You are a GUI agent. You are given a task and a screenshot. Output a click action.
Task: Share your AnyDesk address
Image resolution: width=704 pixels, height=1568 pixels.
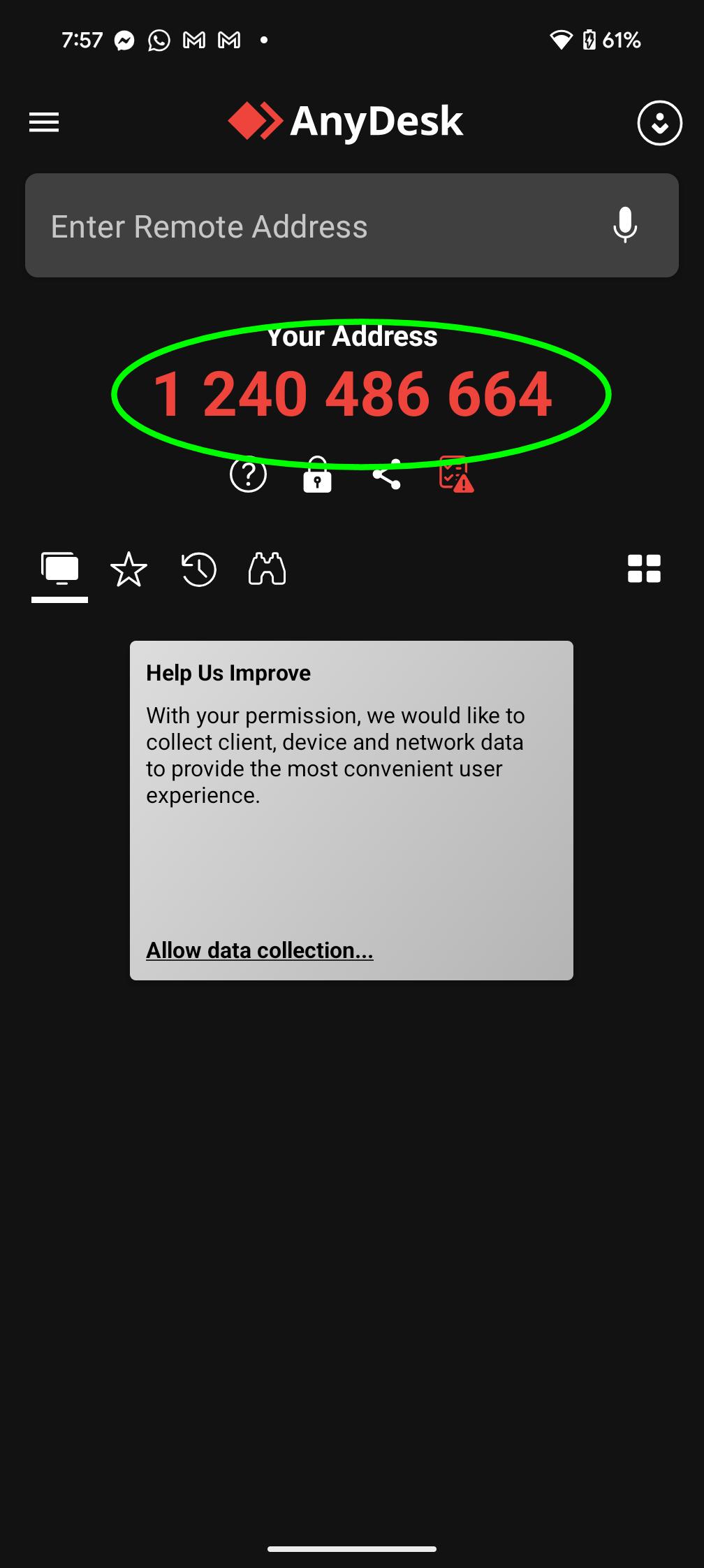click(386, 475)
